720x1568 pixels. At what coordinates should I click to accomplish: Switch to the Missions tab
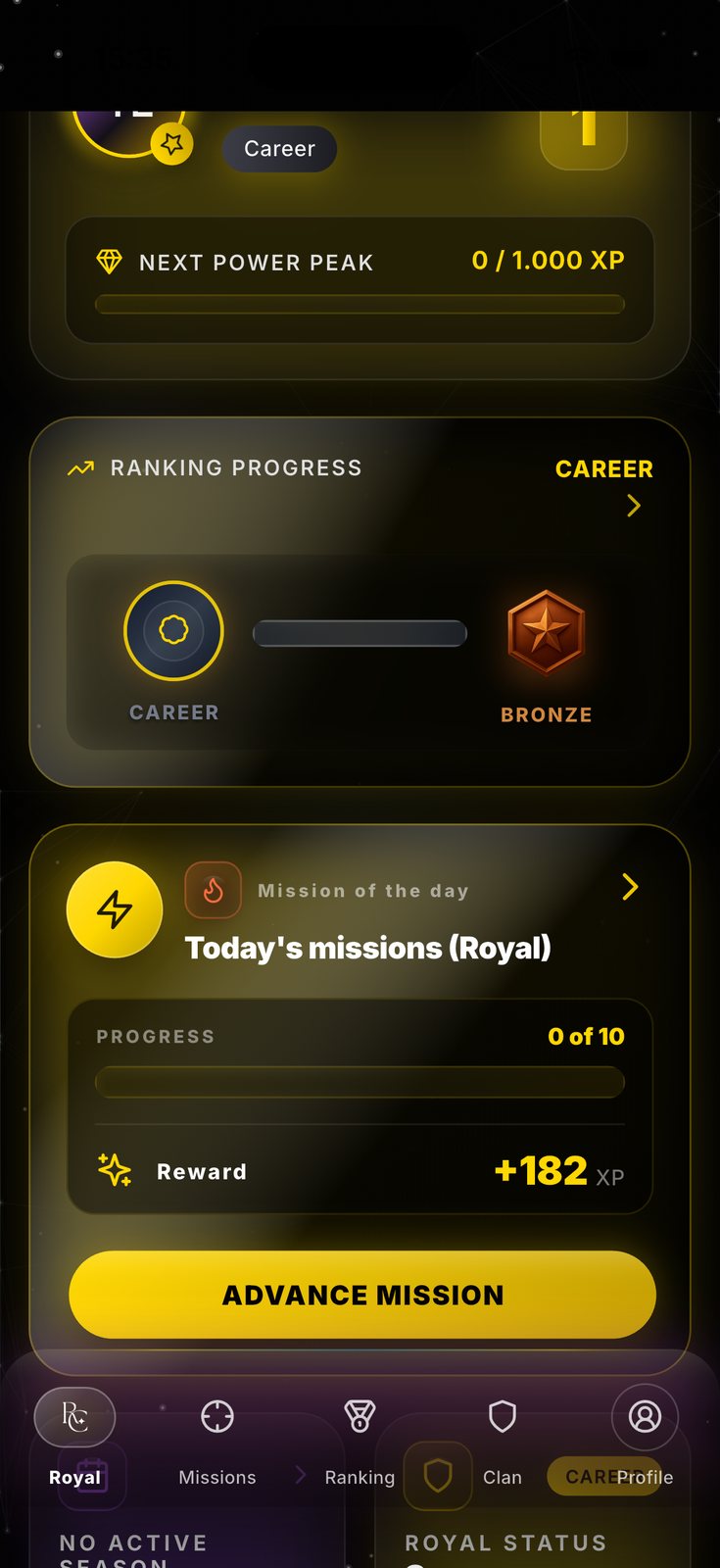click(x=217, y=1443)
